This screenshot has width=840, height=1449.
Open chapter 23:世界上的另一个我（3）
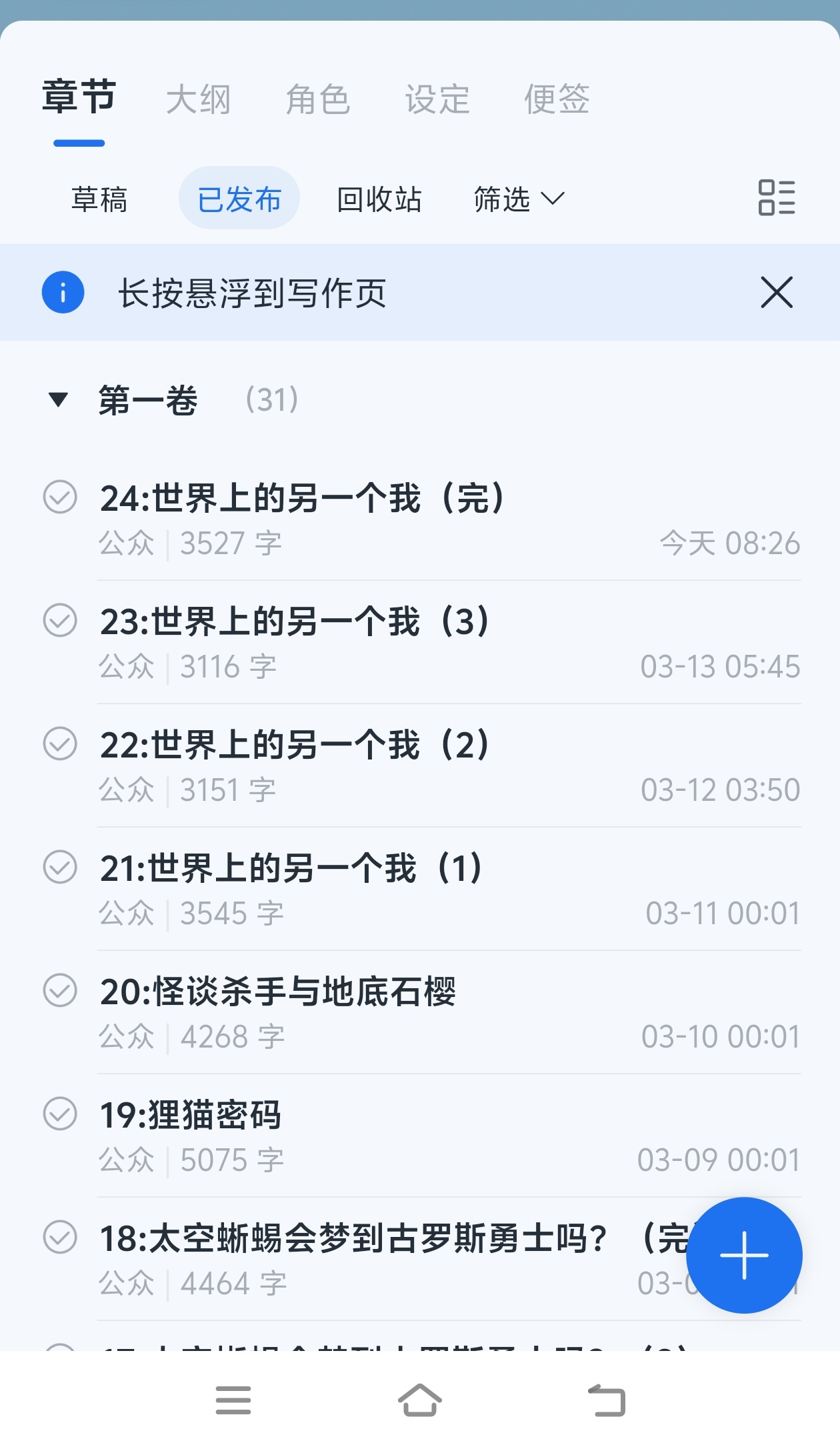pos(295,622)
